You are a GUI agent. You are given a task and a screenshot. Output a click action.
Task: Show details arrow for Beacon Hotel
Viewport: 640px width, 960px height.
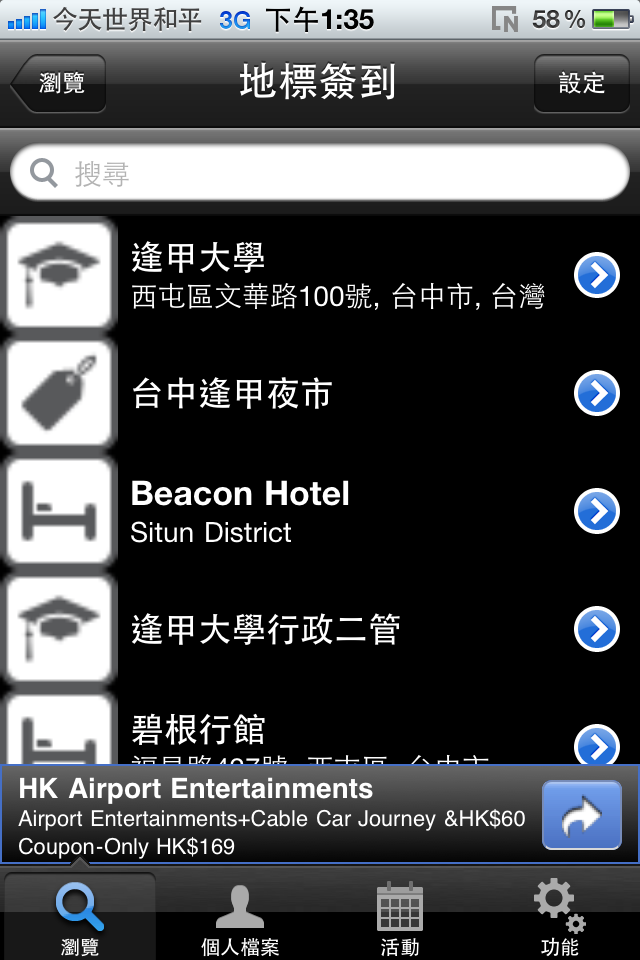pyautogui.click(x=597, y=512)
